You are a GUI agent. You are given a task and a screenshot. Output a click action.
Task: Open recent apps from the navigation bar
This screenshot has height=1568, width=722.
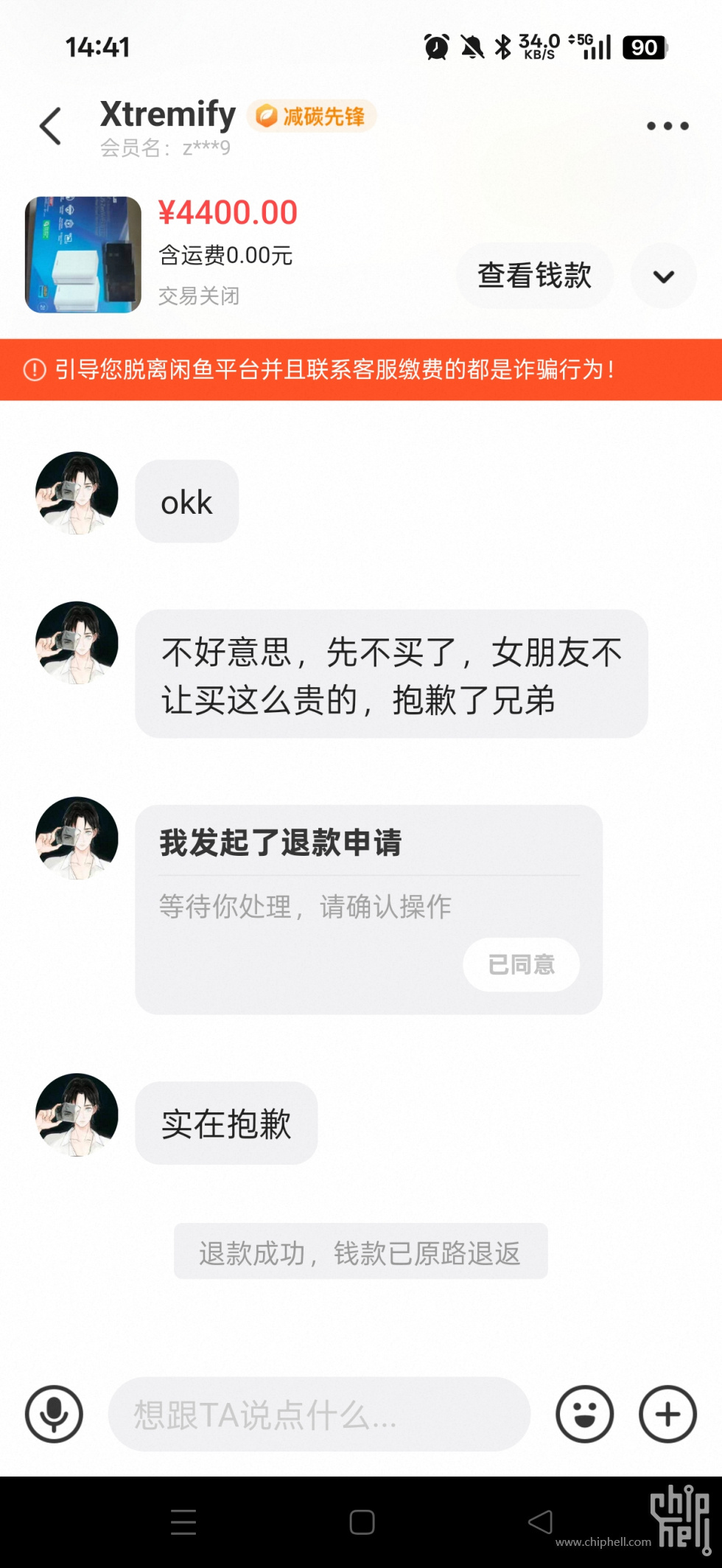pyautogui.click(x=183, y=1522)
